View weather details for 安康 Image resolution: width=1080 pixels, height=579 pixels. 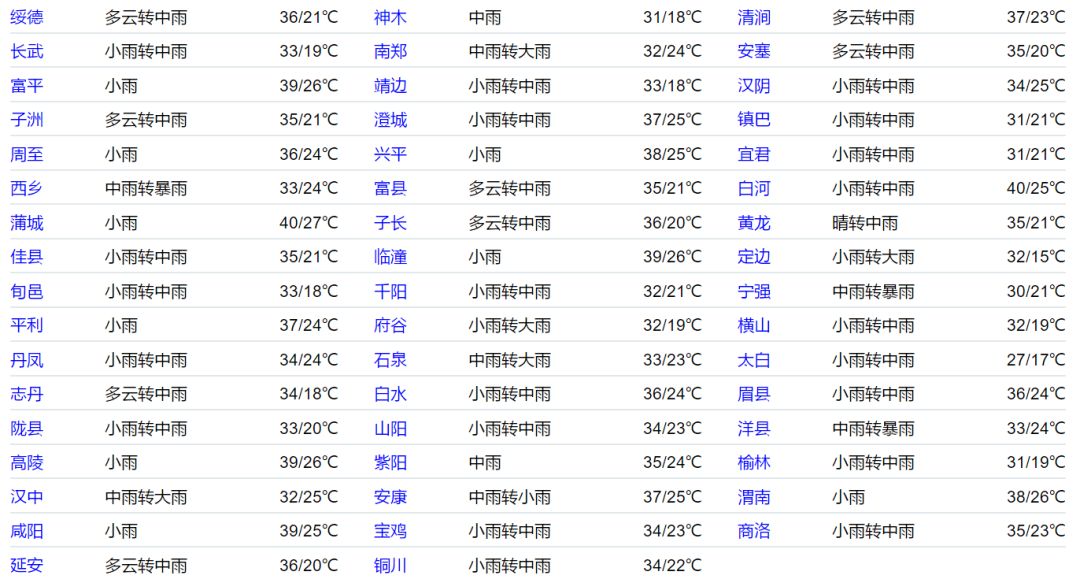point(390,497)
